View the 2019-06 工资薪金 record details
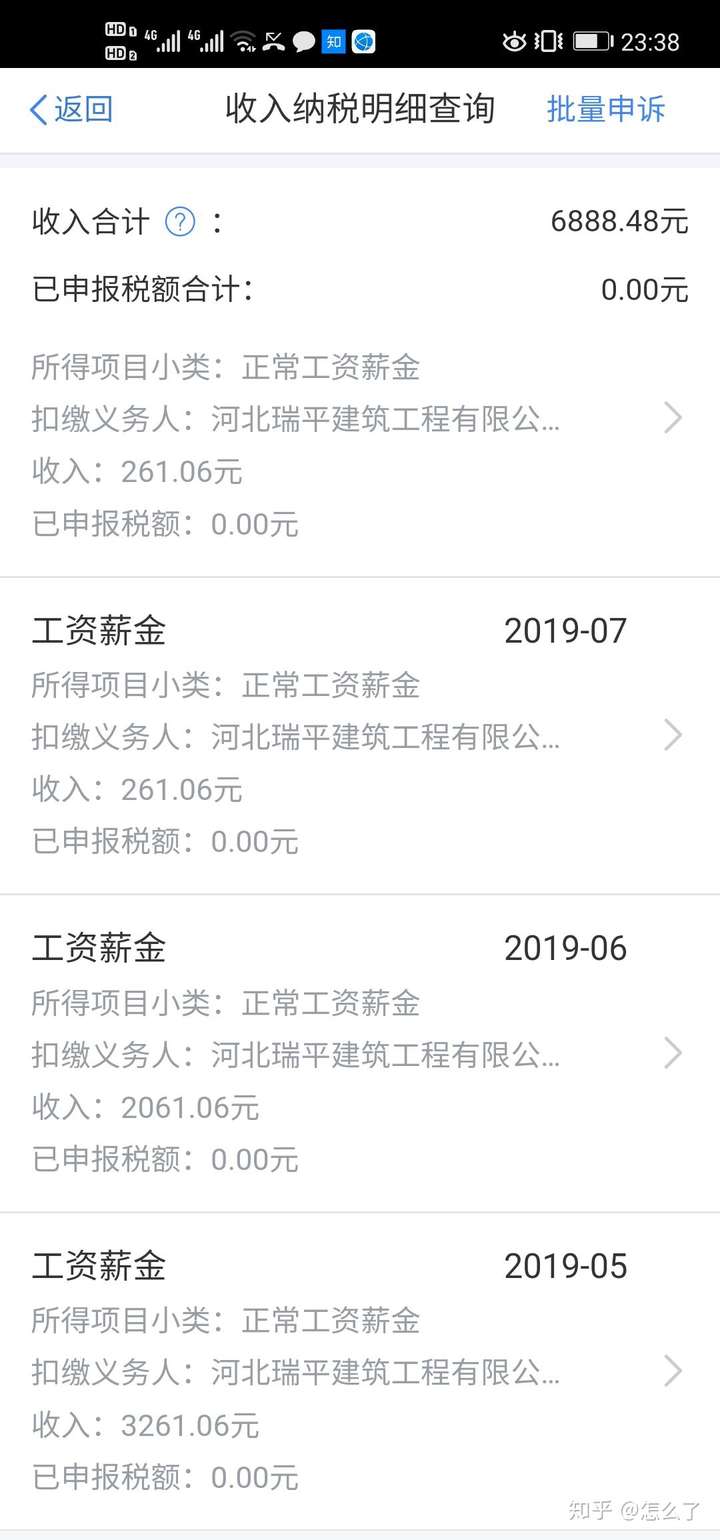720x1540 pixels. pos(360,1054)
